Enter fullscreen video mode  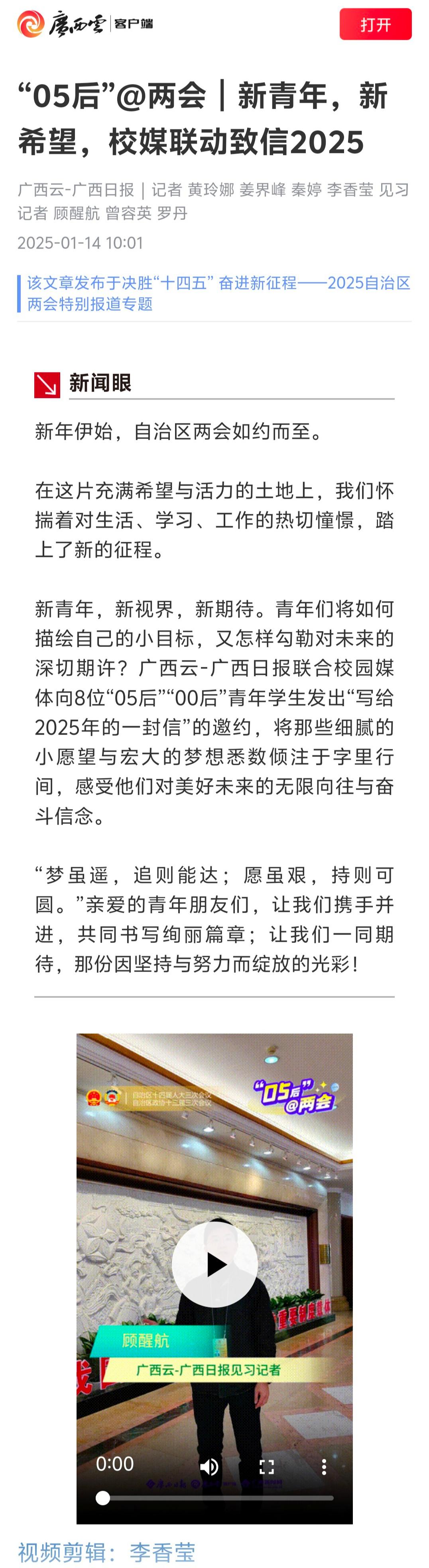point(267,1467)
